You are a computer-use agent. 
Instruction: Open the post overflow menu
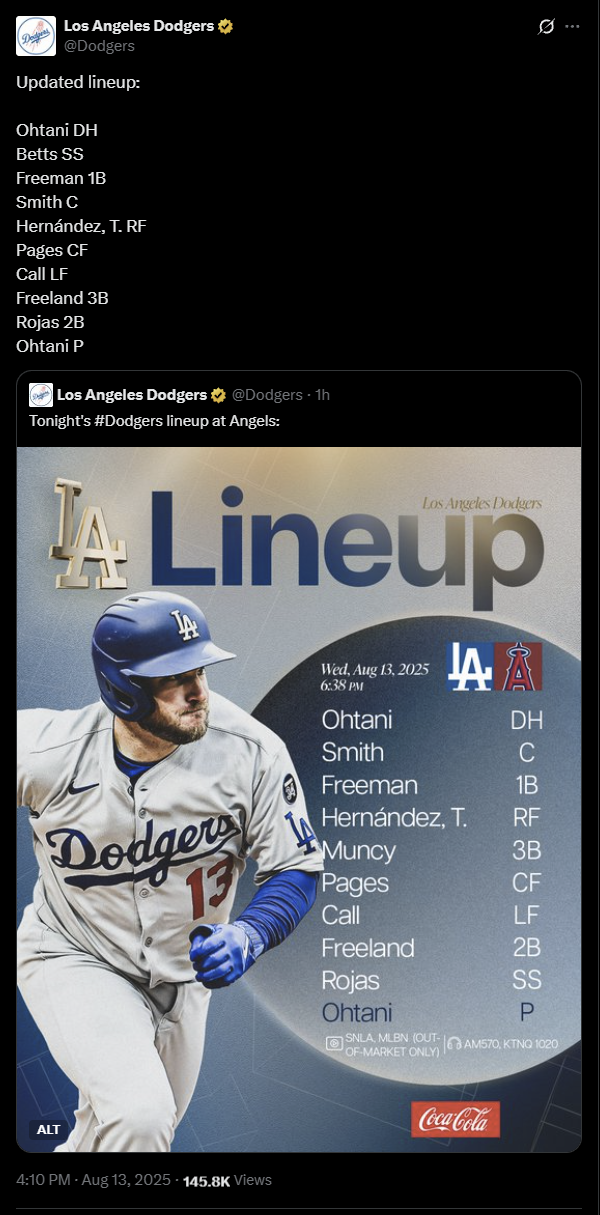click(573, 27)
